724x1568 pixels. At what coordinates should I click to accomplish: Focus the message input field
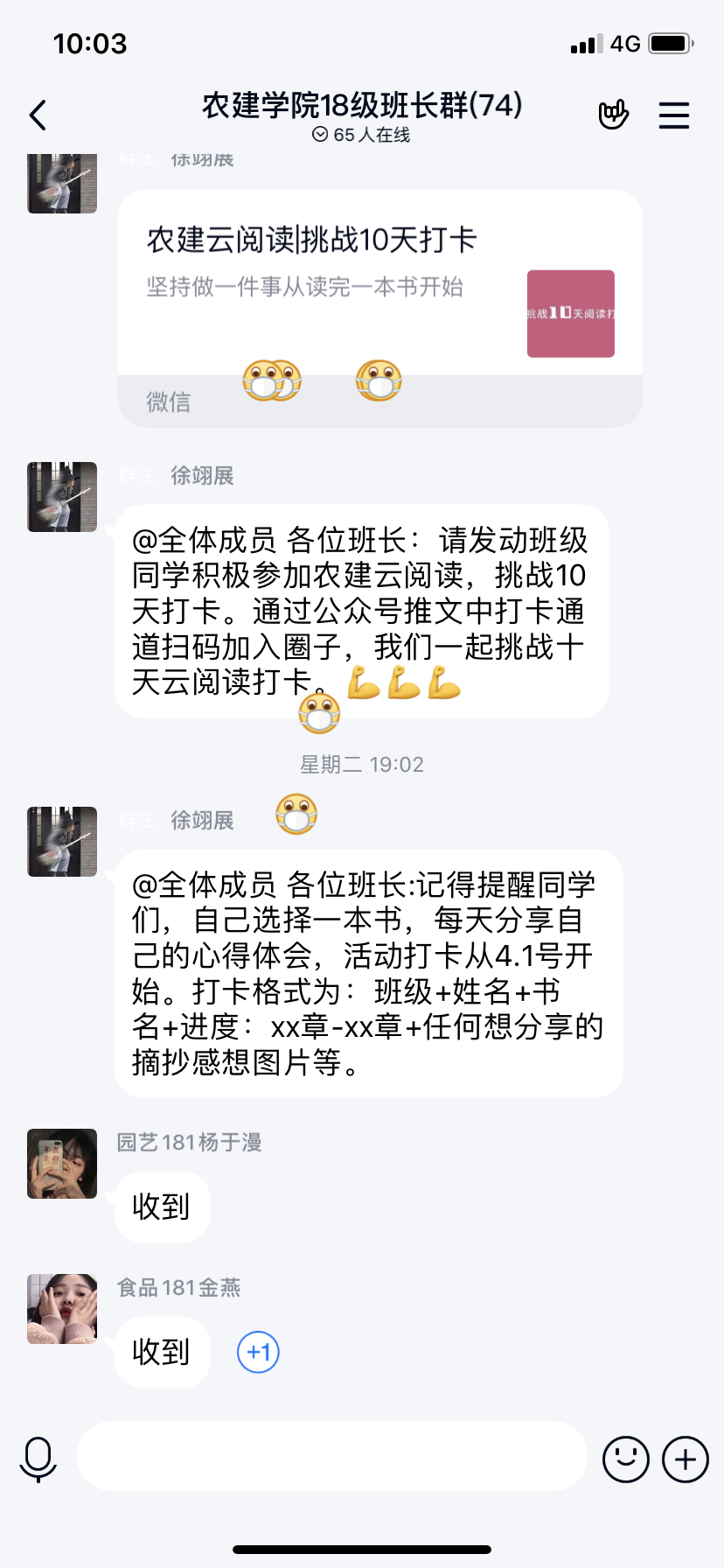point(332,1456)
